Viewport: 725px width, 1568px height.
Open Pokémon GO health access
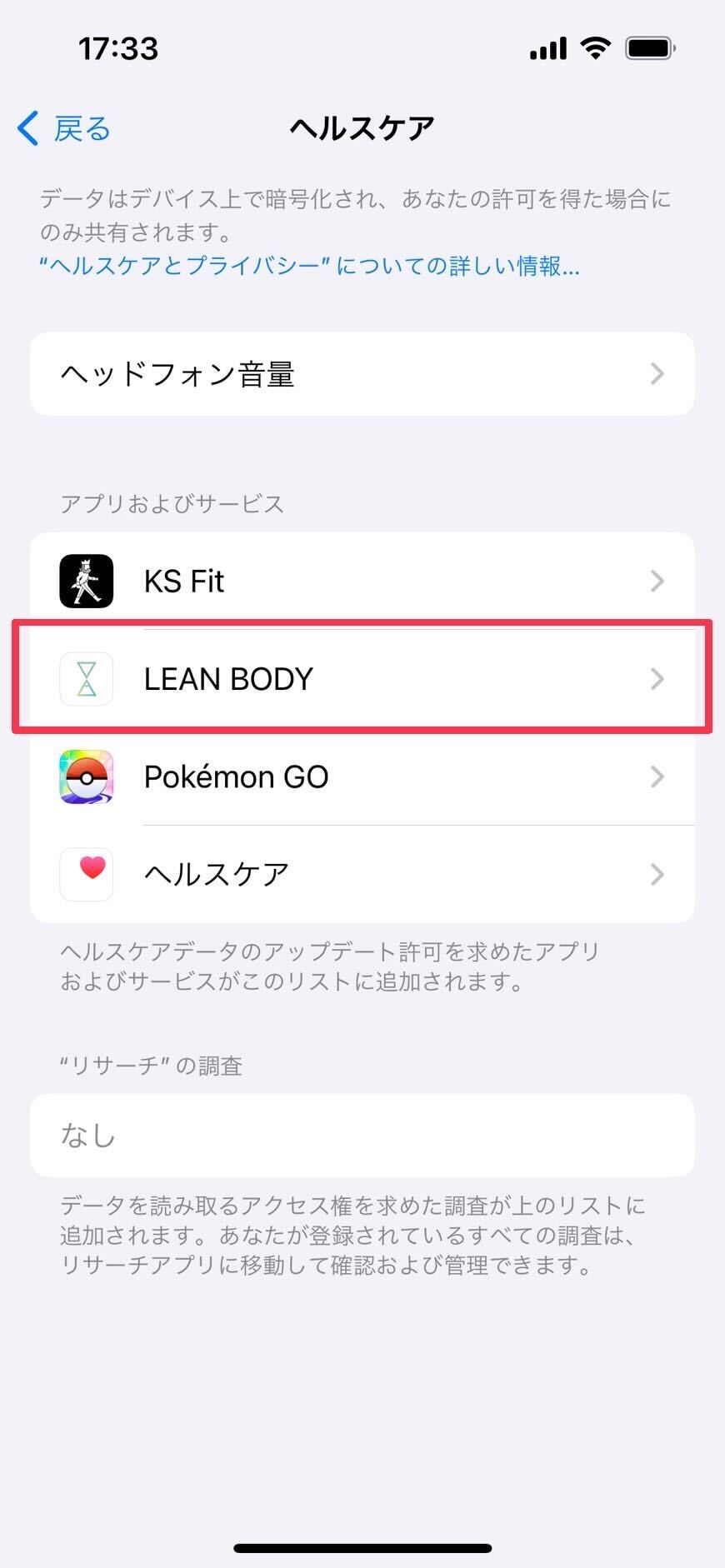click(362, 777)
